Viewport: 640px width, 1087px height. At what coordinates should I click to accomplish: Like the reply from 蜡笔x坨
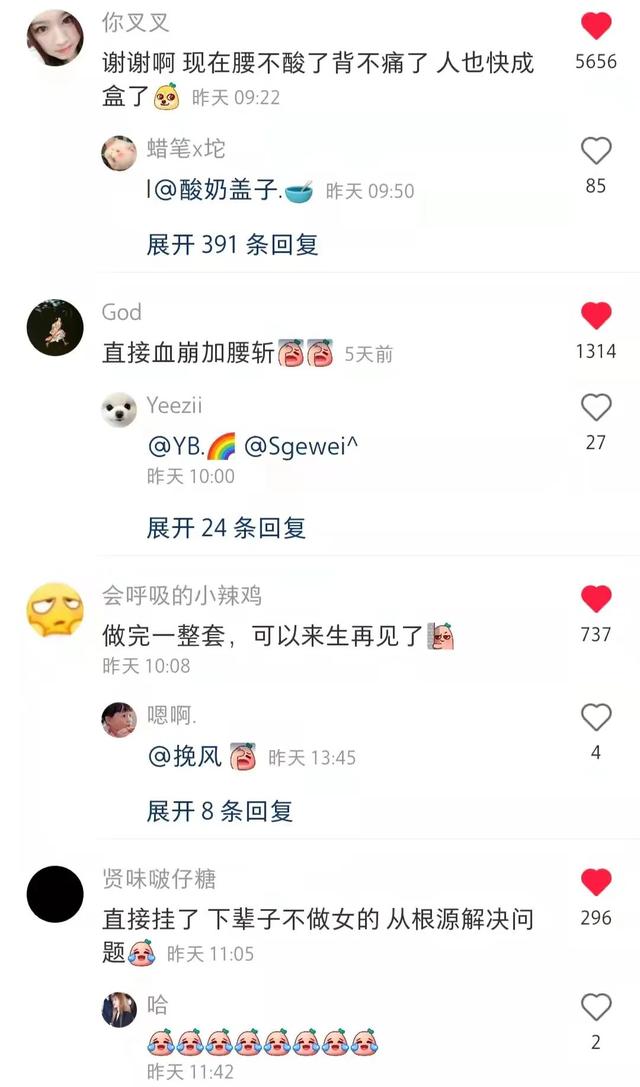click(x=596, y=151)
